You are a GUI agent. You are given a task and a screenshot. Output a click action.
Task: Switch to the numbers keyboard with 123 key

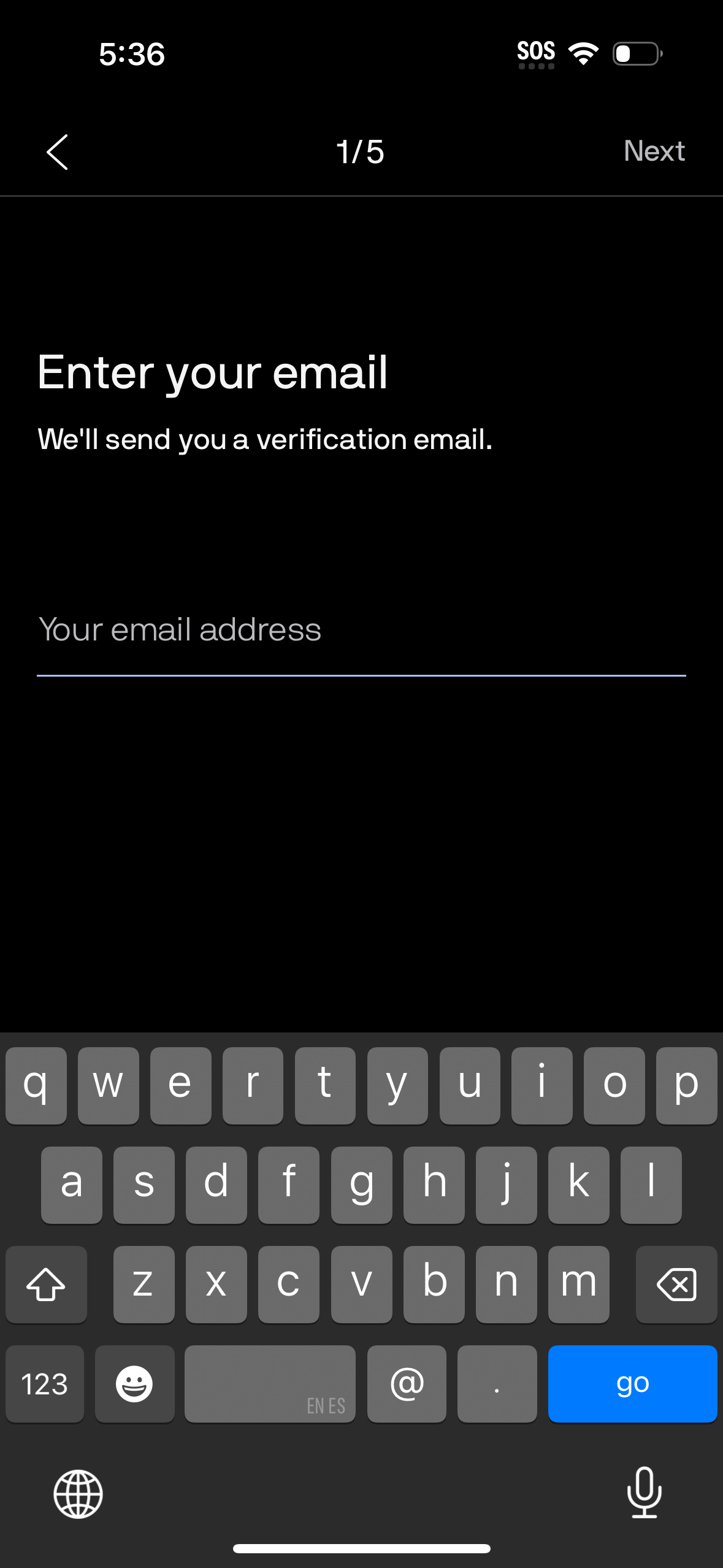pos(44,1384)
